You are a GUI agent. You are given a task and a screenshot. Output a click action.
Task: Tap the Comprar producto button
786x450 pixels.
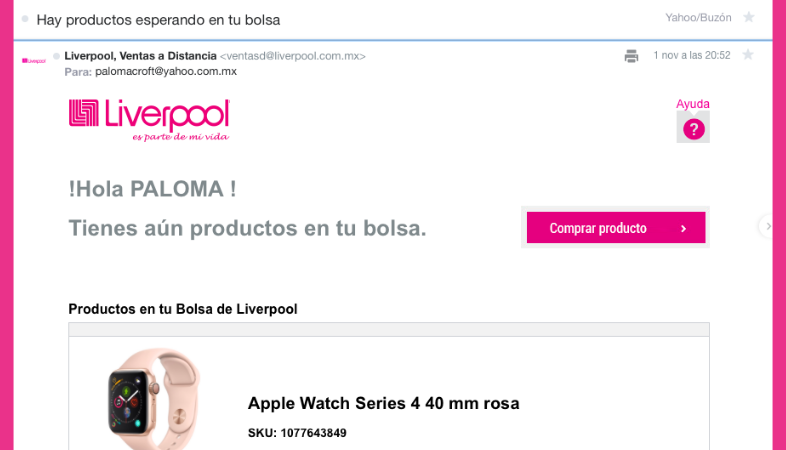[615, 228]
